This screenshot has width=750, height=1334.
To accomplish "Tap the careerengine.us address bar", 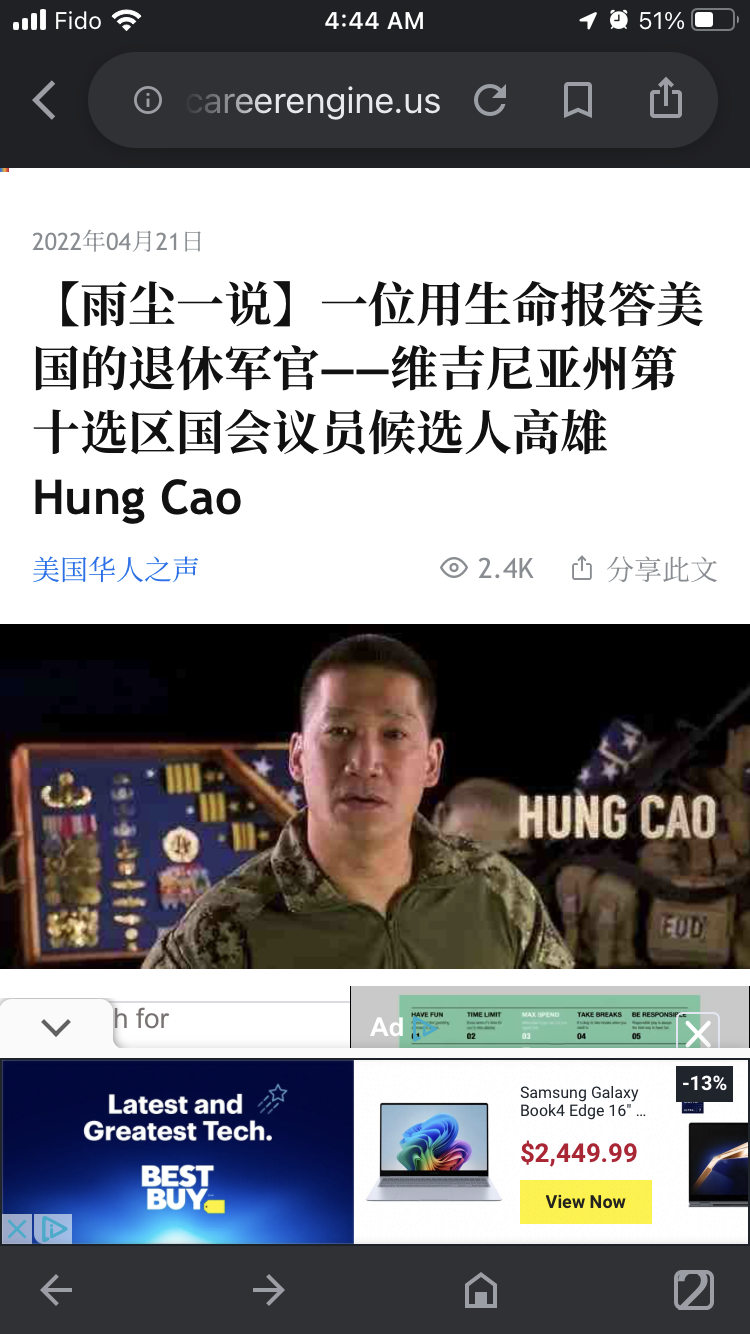I will [x=312, y=101].
